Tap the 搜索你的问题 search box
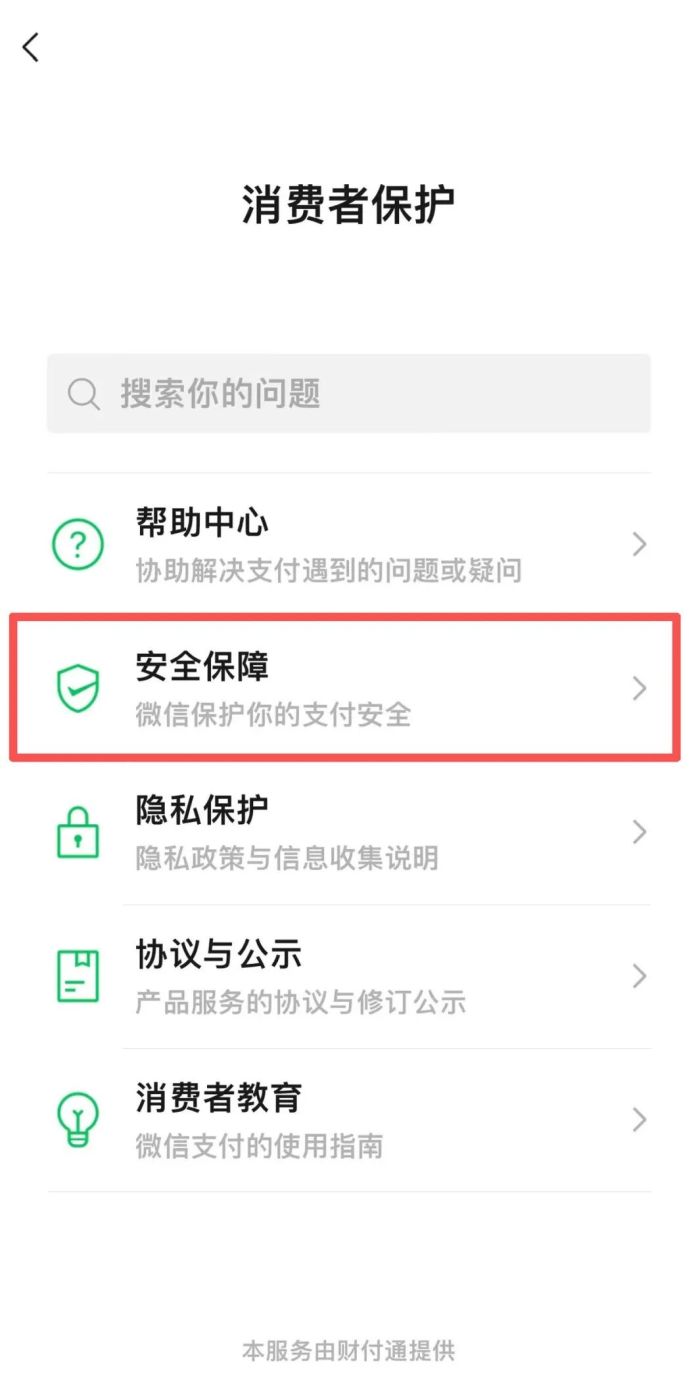 coord(348,393)
